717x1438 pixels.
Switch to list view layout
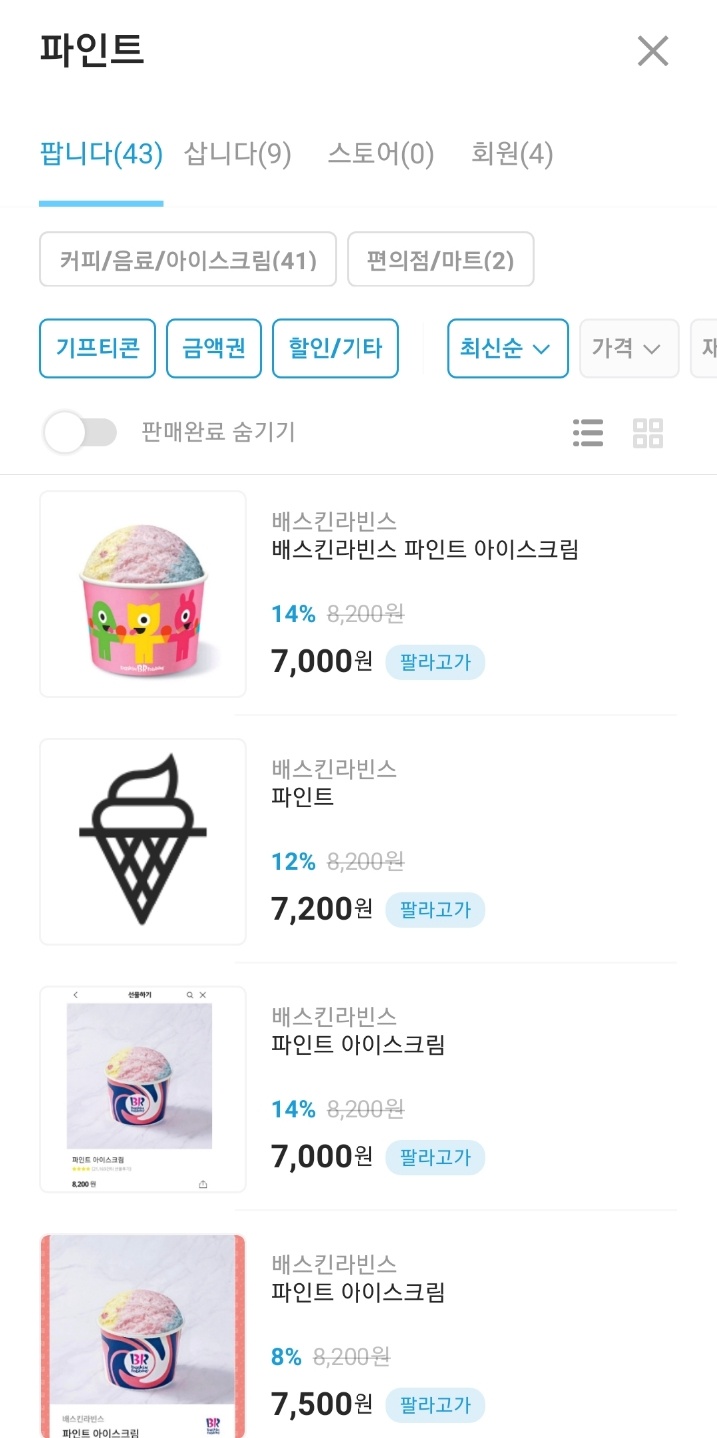pos(588,433)
